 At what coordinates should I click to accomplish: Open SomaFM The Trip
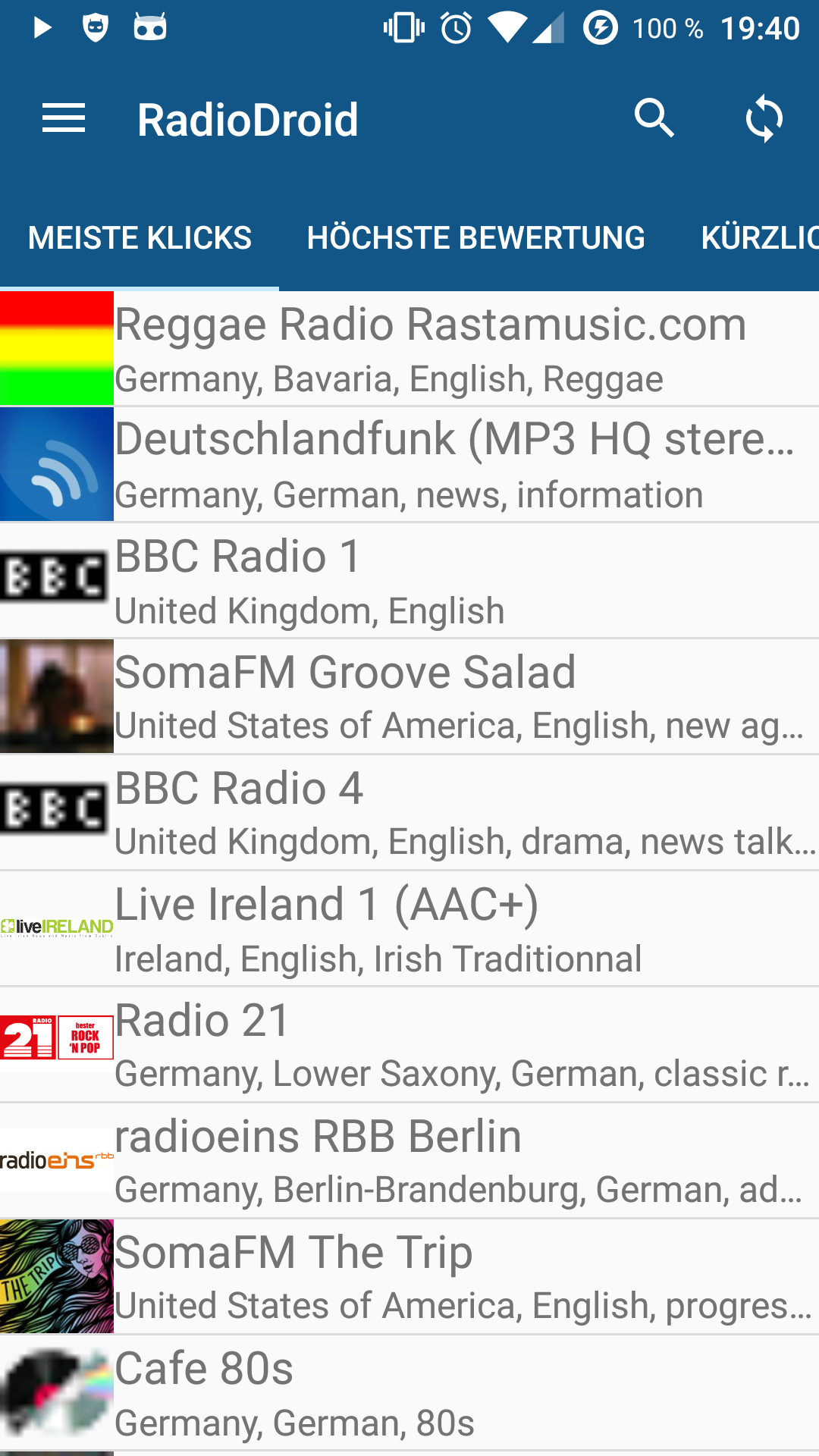(409, 1277)
